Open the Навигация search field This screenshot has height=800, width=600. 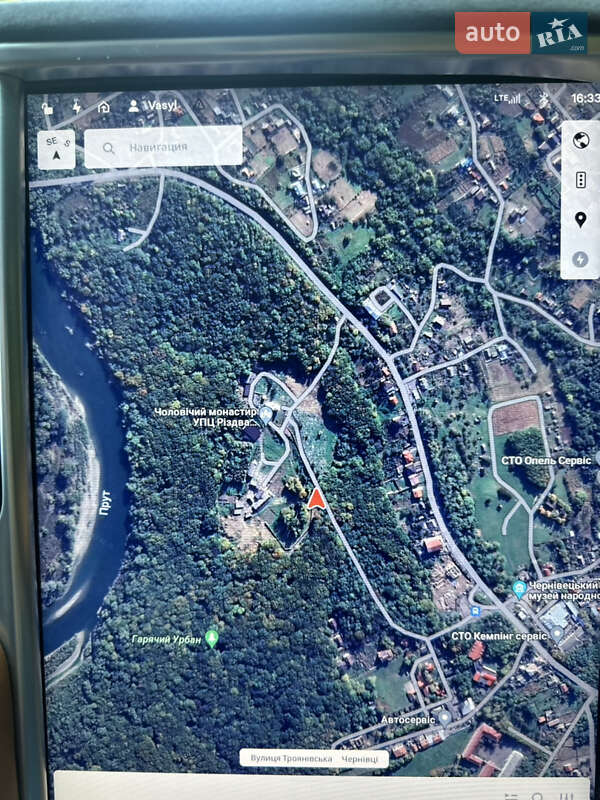tap(163, 147)
